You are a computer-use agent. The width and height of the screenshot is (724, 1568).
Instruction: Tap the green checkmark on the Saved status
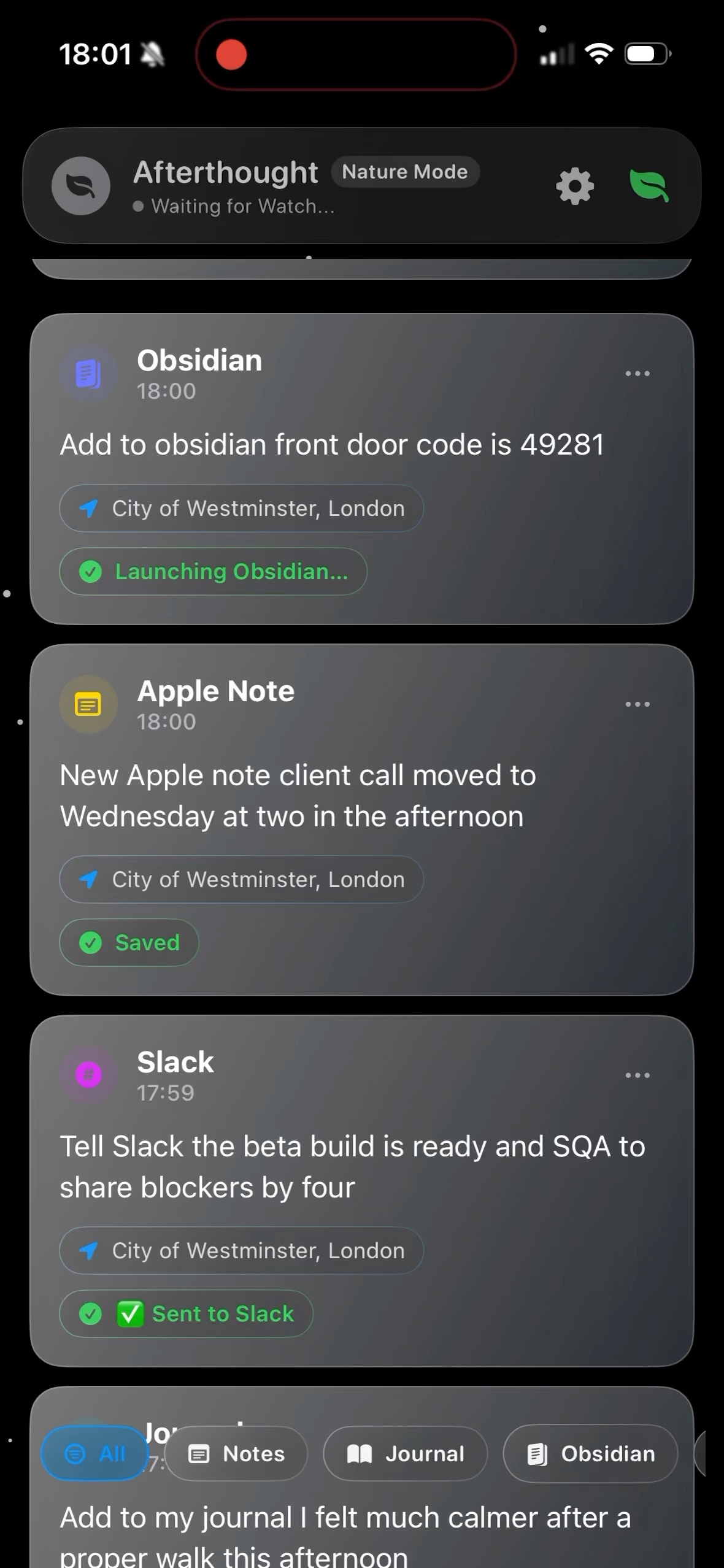pyautogui.click(x=91, y=942)
